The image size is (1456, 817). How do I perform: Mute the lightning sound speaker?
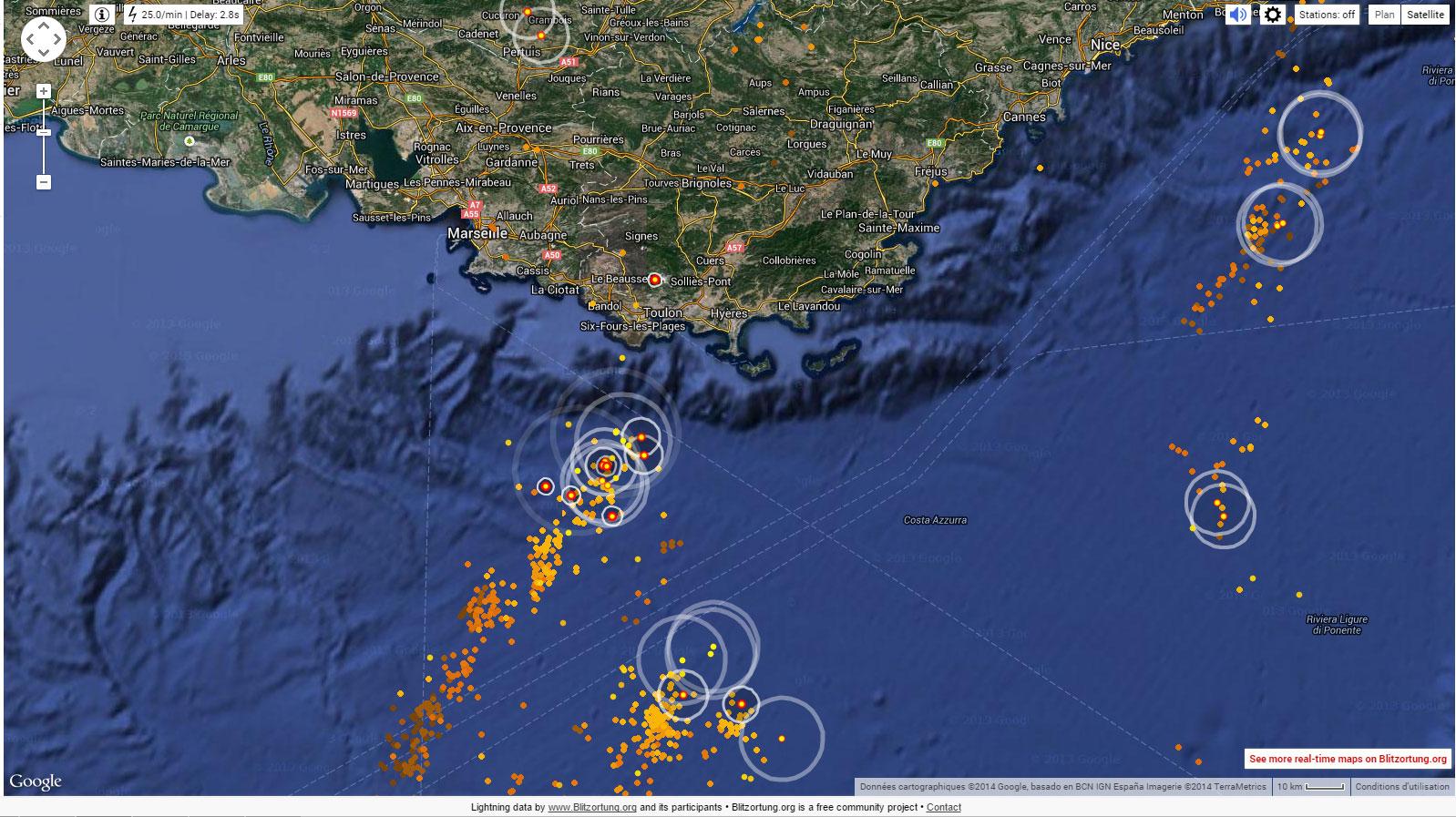pos(1237,15)
